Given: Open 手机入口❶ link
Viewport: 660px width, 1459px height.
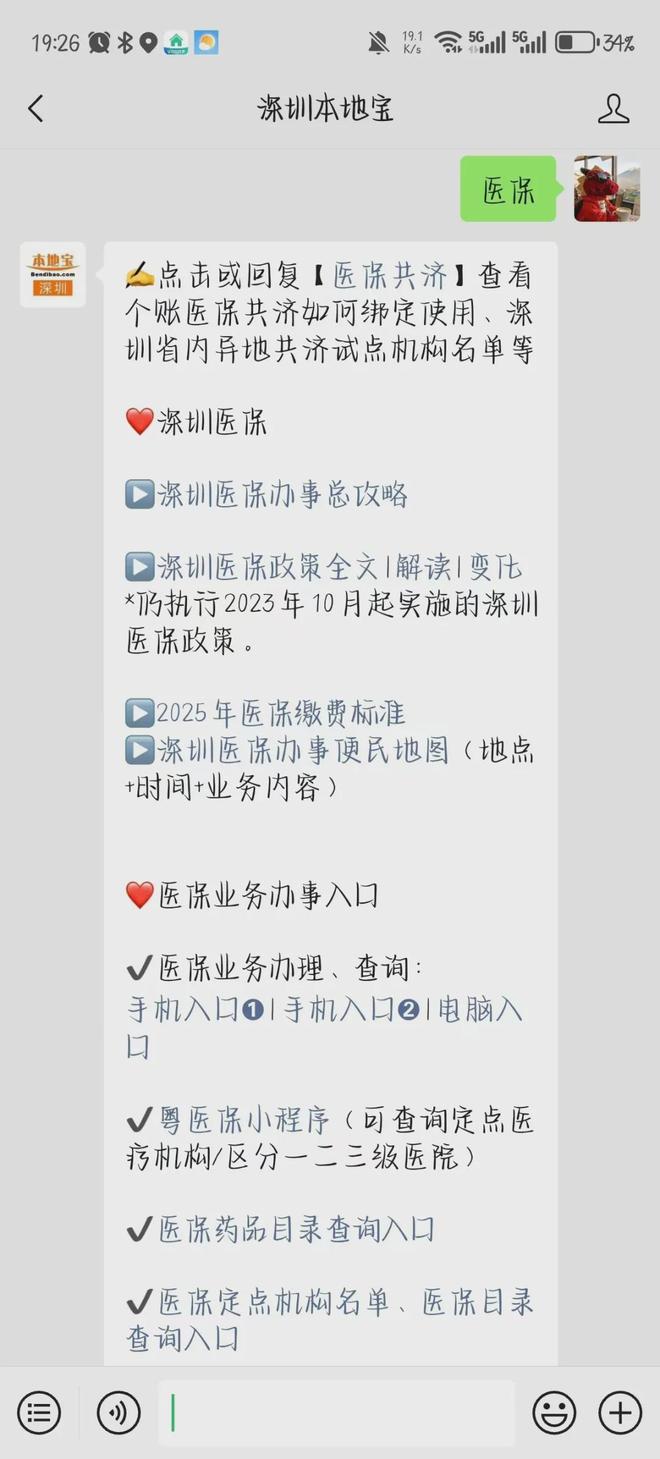Looking at the screenshot, I should click(x=195, y=1010).
